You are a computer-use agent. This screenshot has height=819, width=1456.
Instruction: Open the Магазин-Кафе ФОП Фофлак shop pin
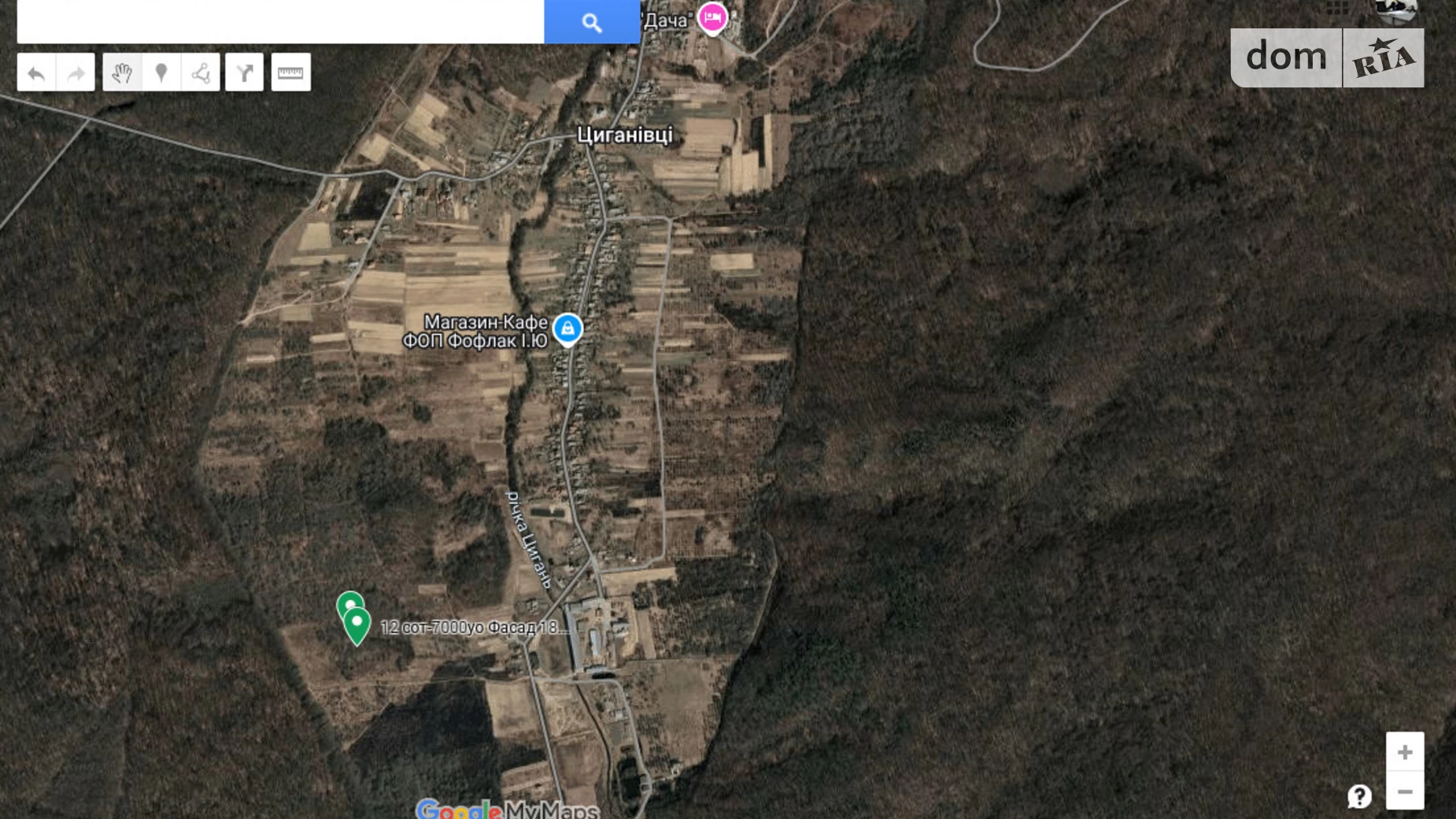(x=567, y=328)
